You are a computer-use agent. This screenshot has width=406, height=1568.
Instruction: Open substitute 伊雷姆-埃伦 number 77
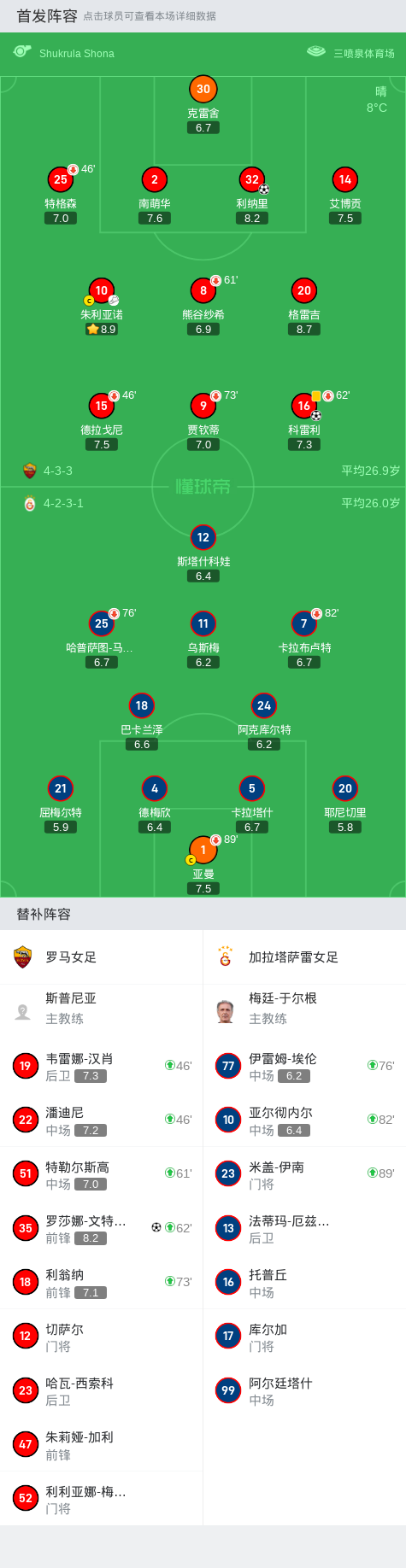[x=304, y=1066]
